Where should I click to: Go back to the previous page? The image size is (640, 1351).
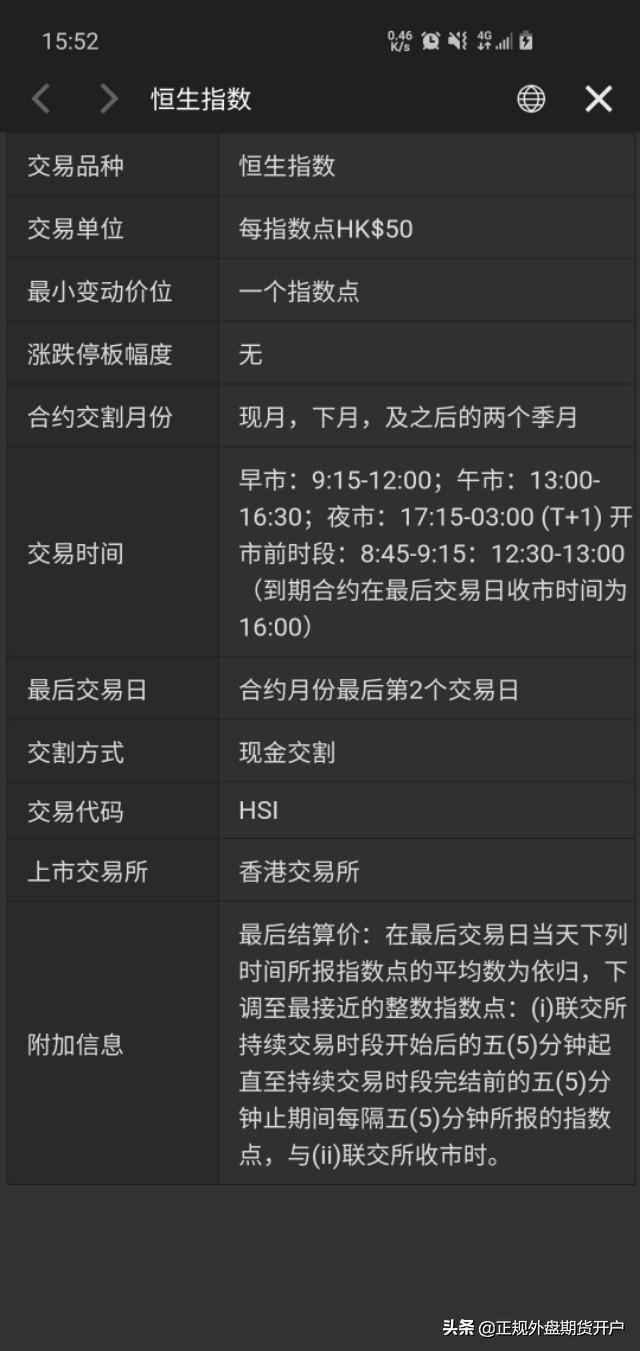pos(41,98)
